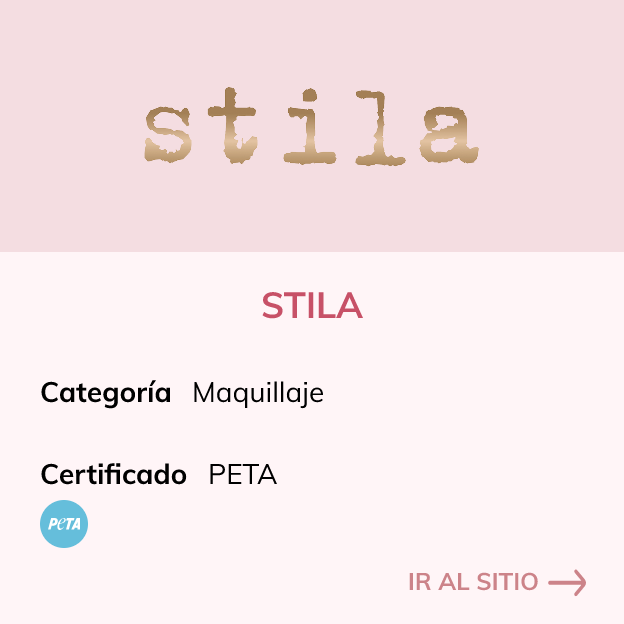The width and height of the screenshot is (624, 624).
Task: Open the IR AL SITIO link
Action: (x=496, y=582)
